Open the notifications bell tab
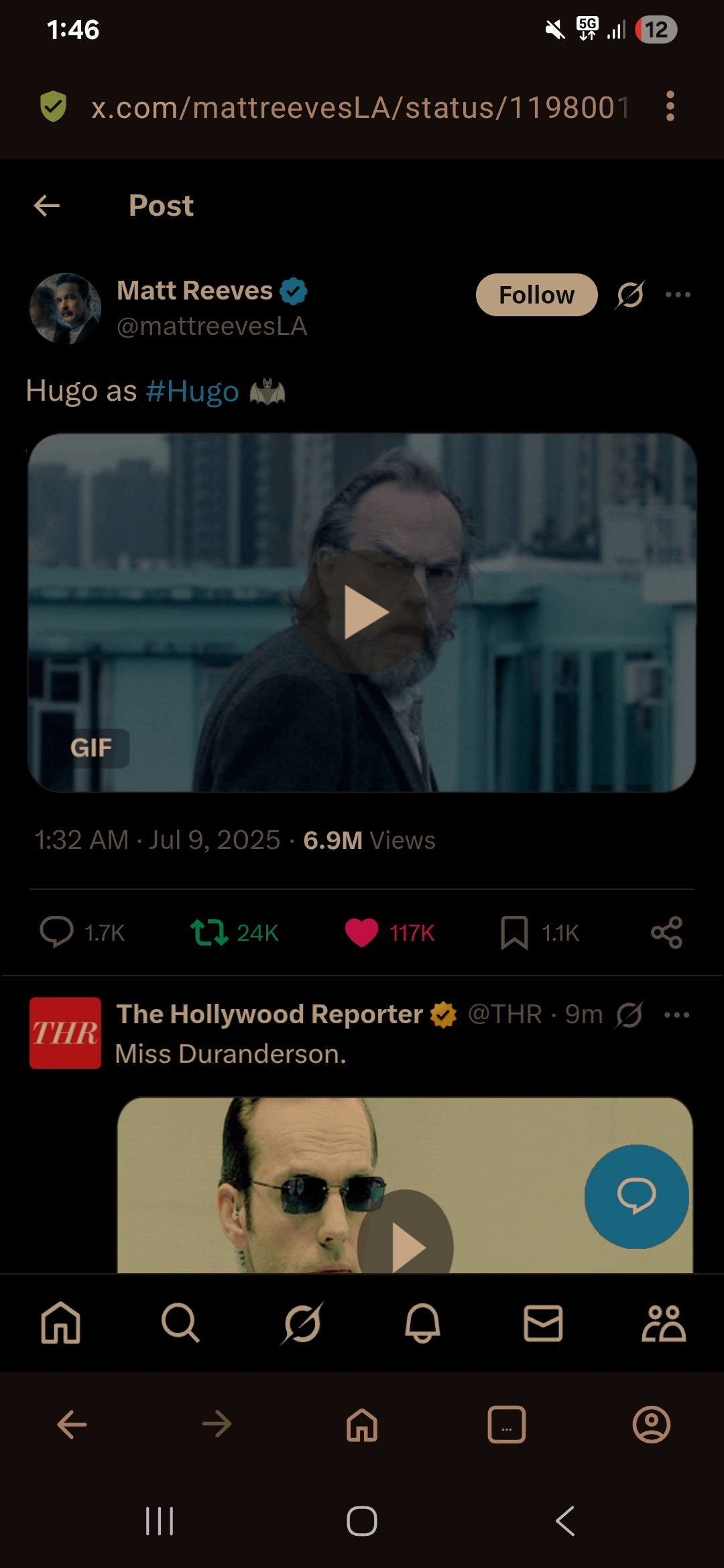 [x=422, y=1323]
